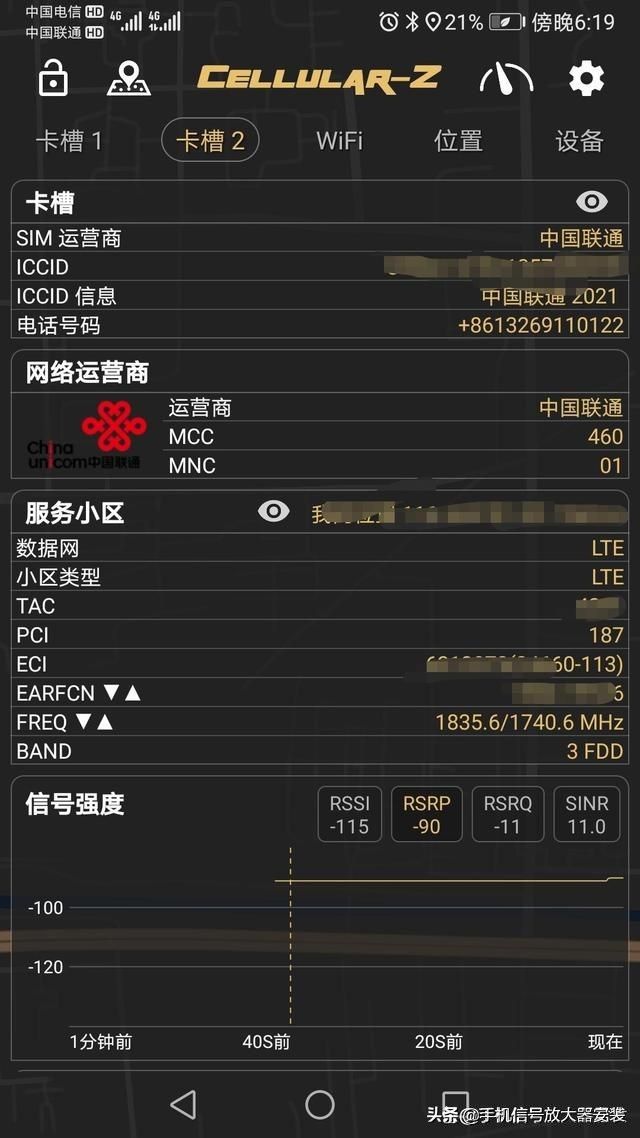Go to the 位置 tab

coord(458,141)
